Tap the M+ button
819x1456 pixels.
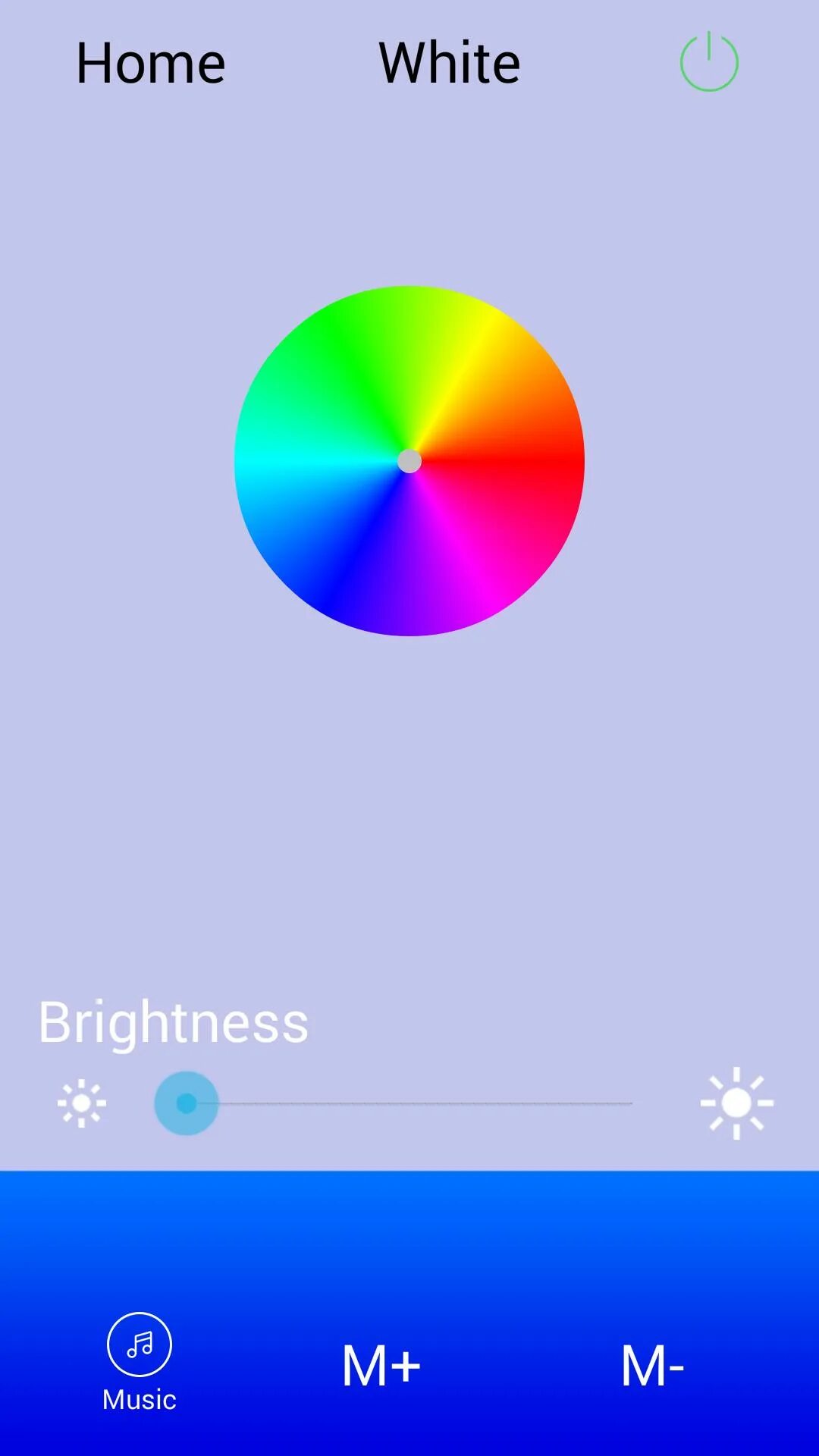(x=381, y=1366)
